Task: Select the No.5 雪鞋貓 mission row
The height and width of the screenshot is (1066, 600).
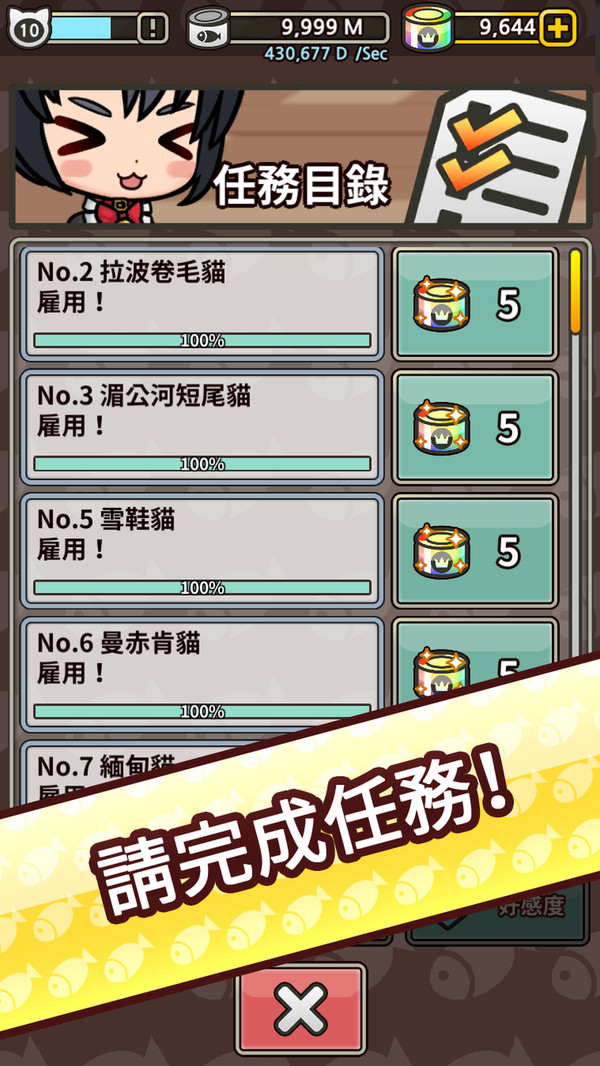Action: tap(202, 551)
